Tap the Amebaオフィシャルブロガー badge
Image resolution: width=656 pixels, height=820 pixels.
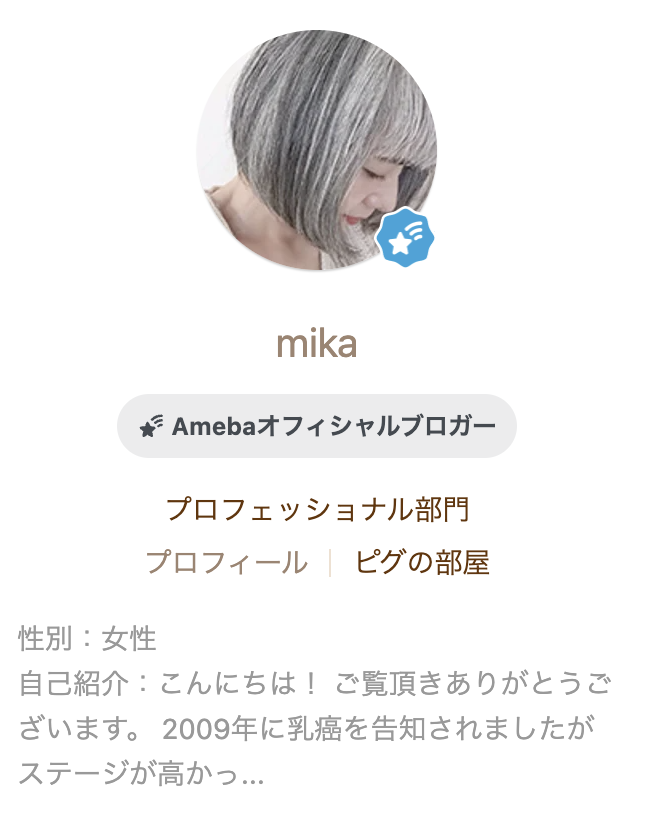[x=316, y=426]
